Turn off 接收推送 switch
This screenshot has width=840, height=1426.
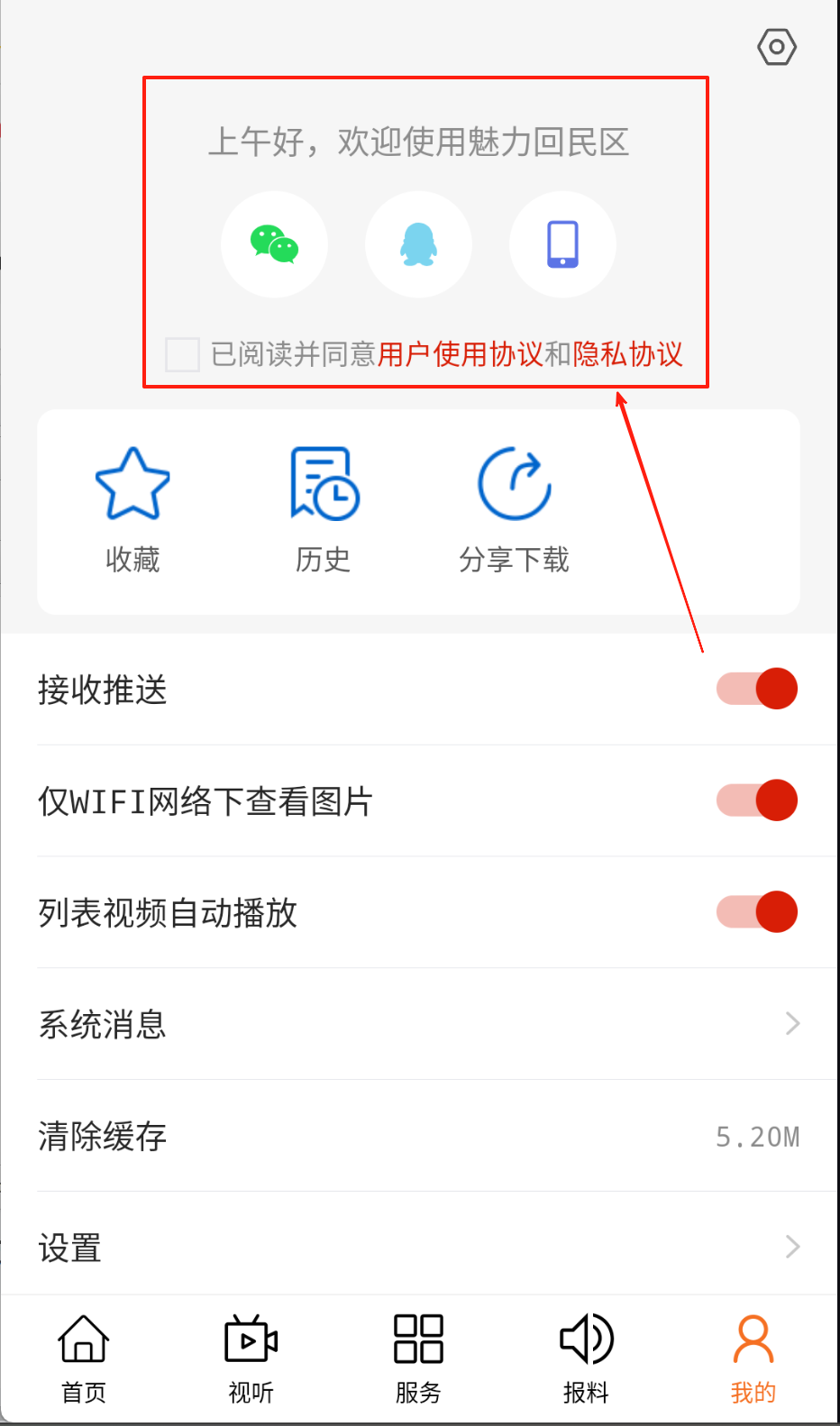[x=757, y=690]
